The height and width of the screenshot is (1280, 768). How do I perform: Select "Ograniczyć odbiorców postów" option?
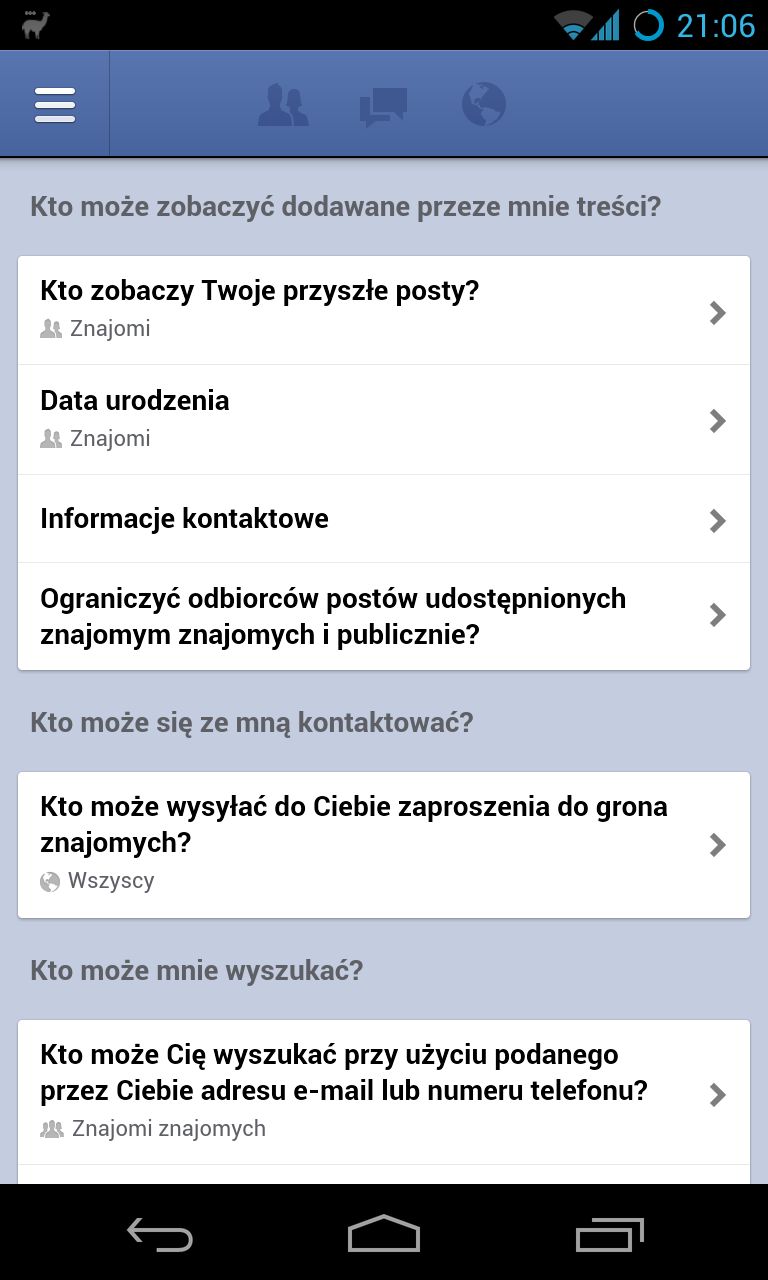click(384, 616)
